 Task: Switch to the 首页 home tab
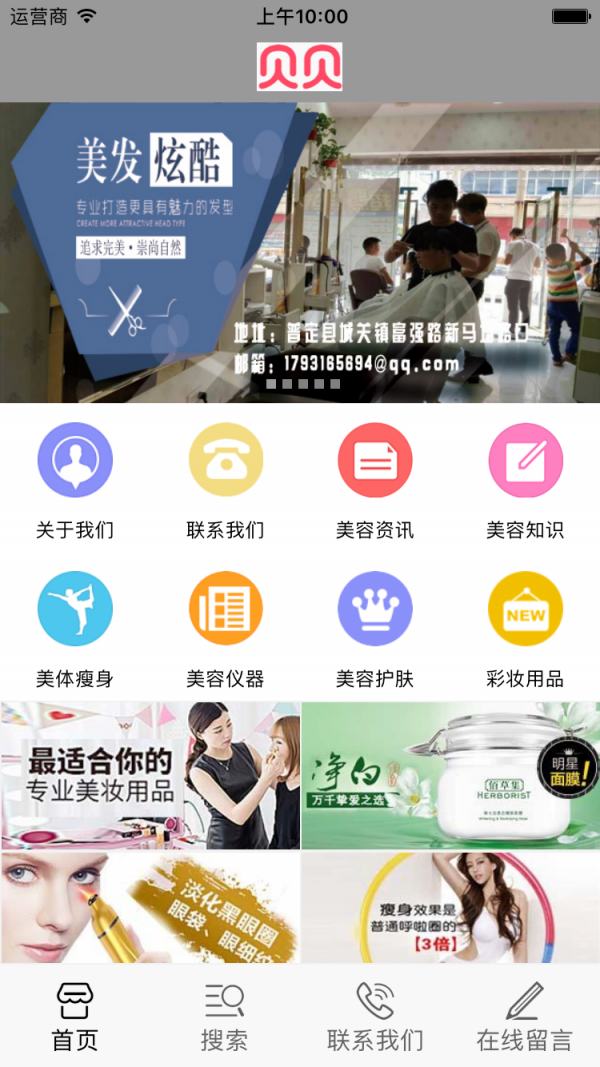(x=75, y=1016)
